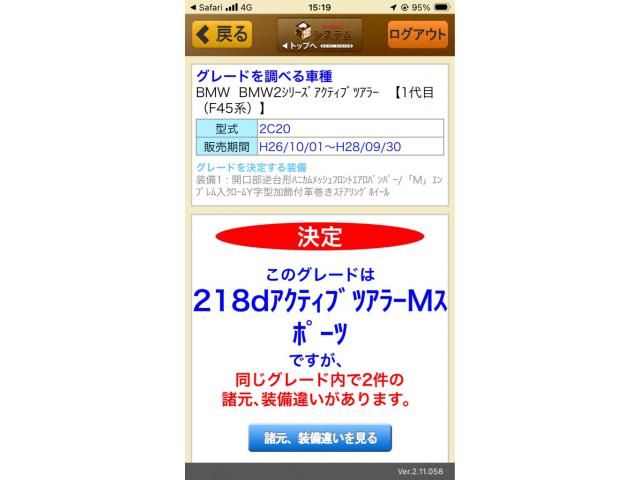Viewport: 640px width, 480px height.
Task: Open 諸元、装備違いを見る details
Action: [x=320, y=438]
